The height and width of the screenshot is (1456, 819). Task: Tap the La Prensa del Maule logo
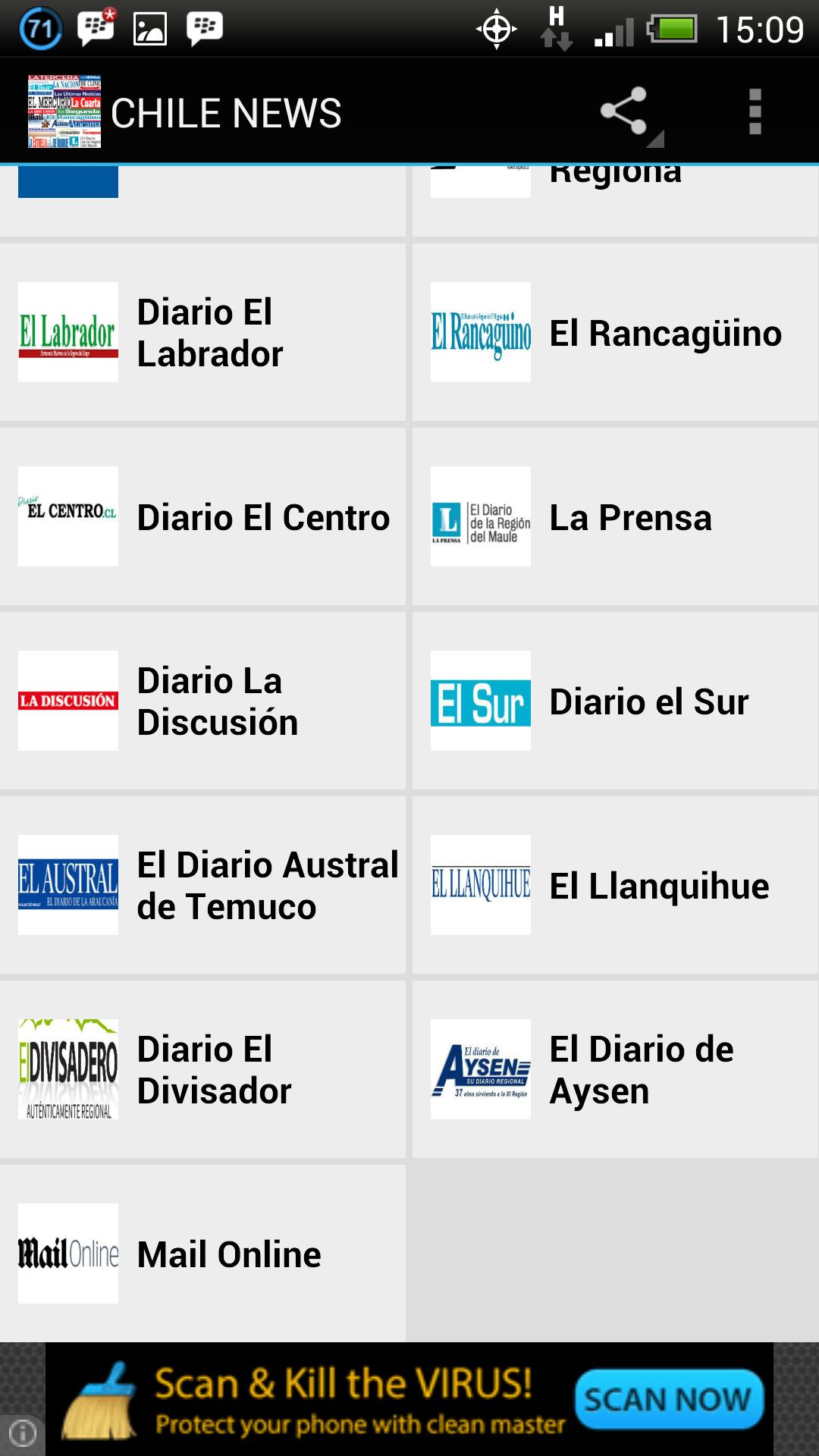[481, 516]
